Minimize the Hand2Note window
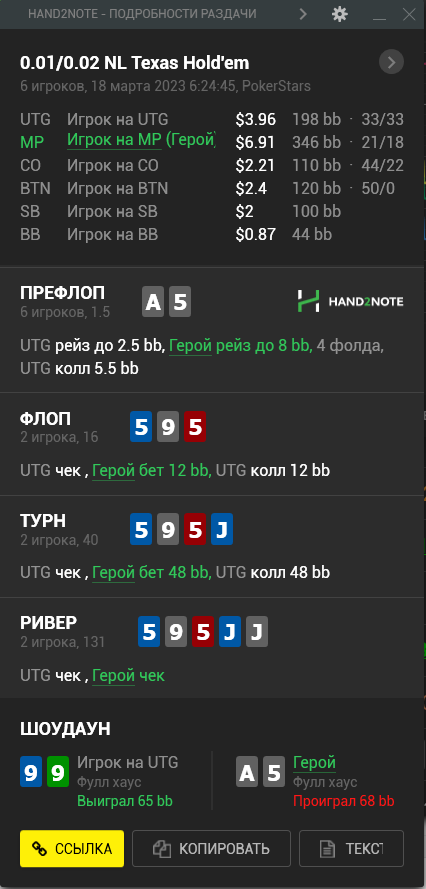This screenshot has height=889, width=426. (379, 14)
